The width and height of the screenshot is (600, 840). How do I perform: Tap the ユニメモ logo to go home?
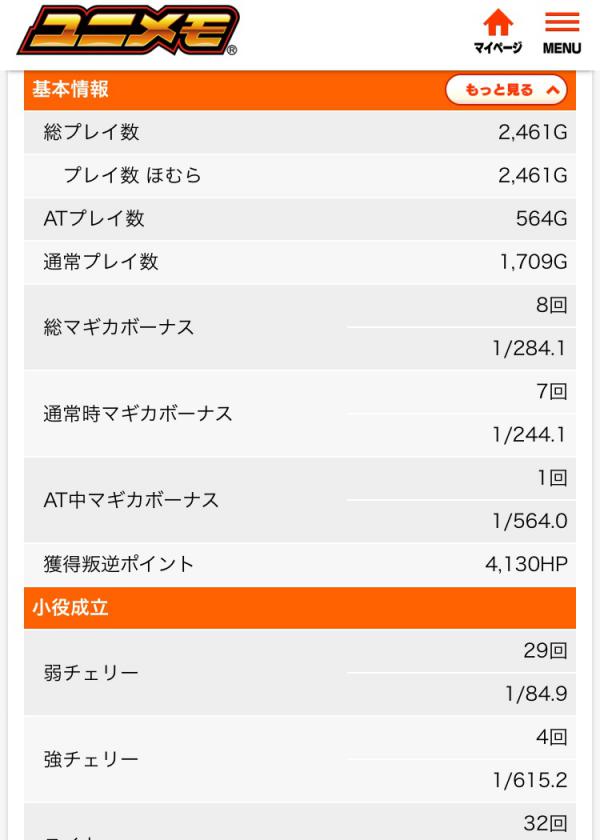pos(128,31)
